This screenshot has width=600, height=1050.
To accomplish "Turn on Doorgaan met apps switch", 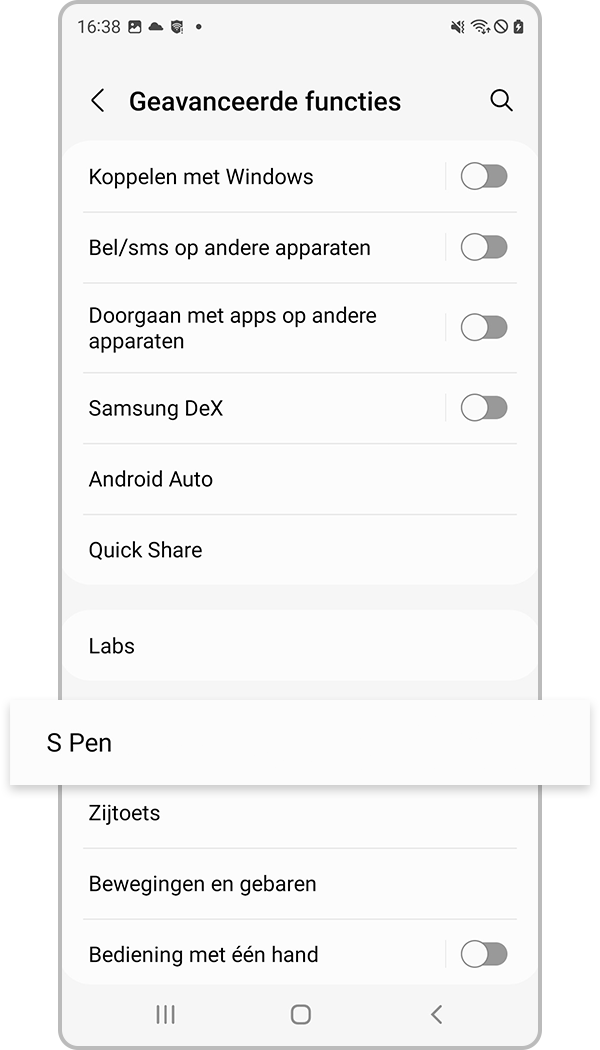I will (x=484, y=328).
